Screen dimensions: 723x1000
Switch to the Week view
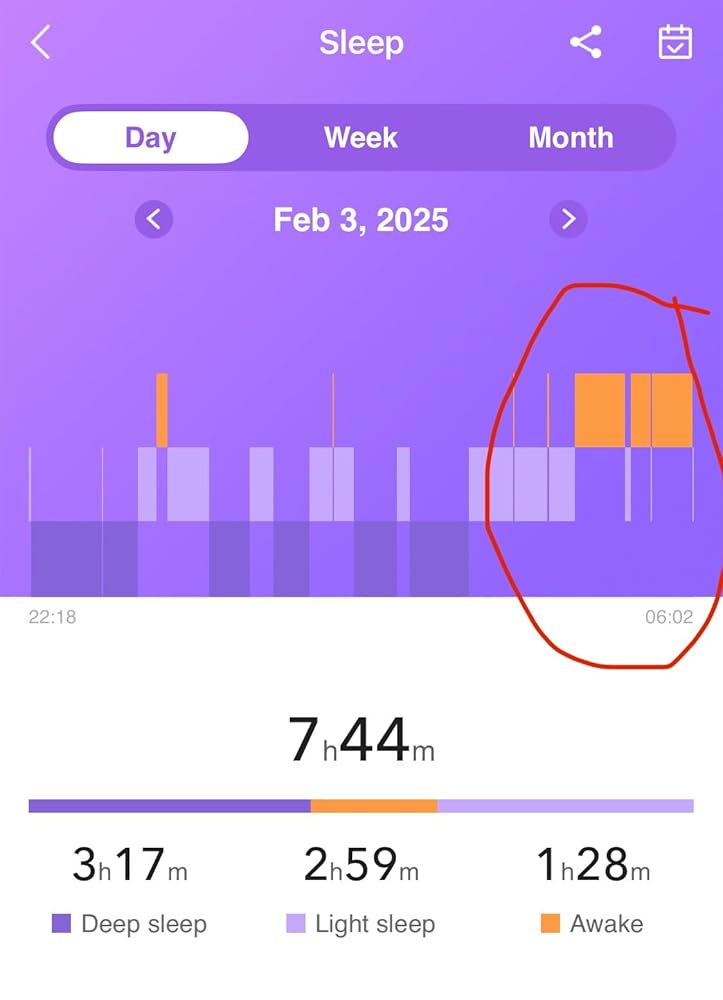361,138
